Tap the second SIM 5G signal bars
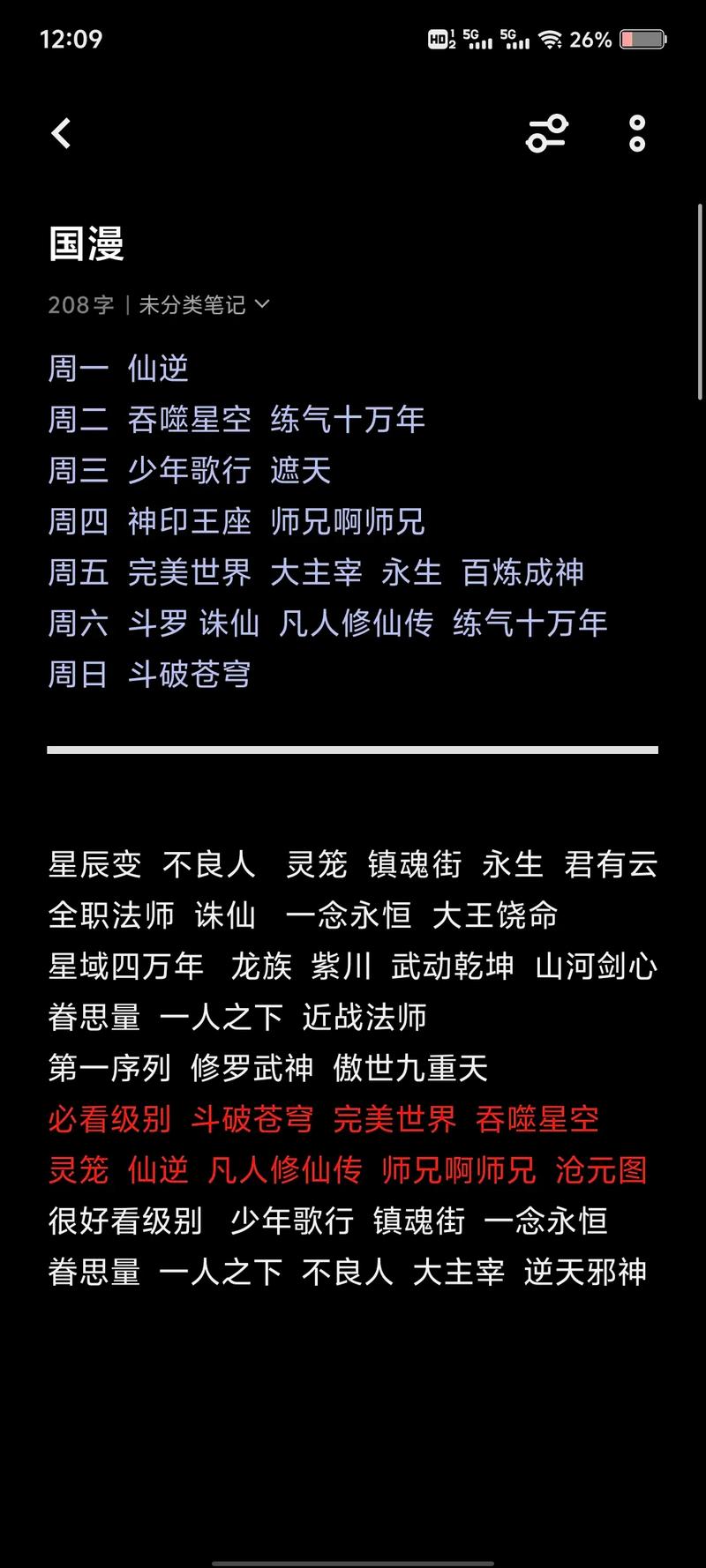706x1568 pixels. [519, 39]
